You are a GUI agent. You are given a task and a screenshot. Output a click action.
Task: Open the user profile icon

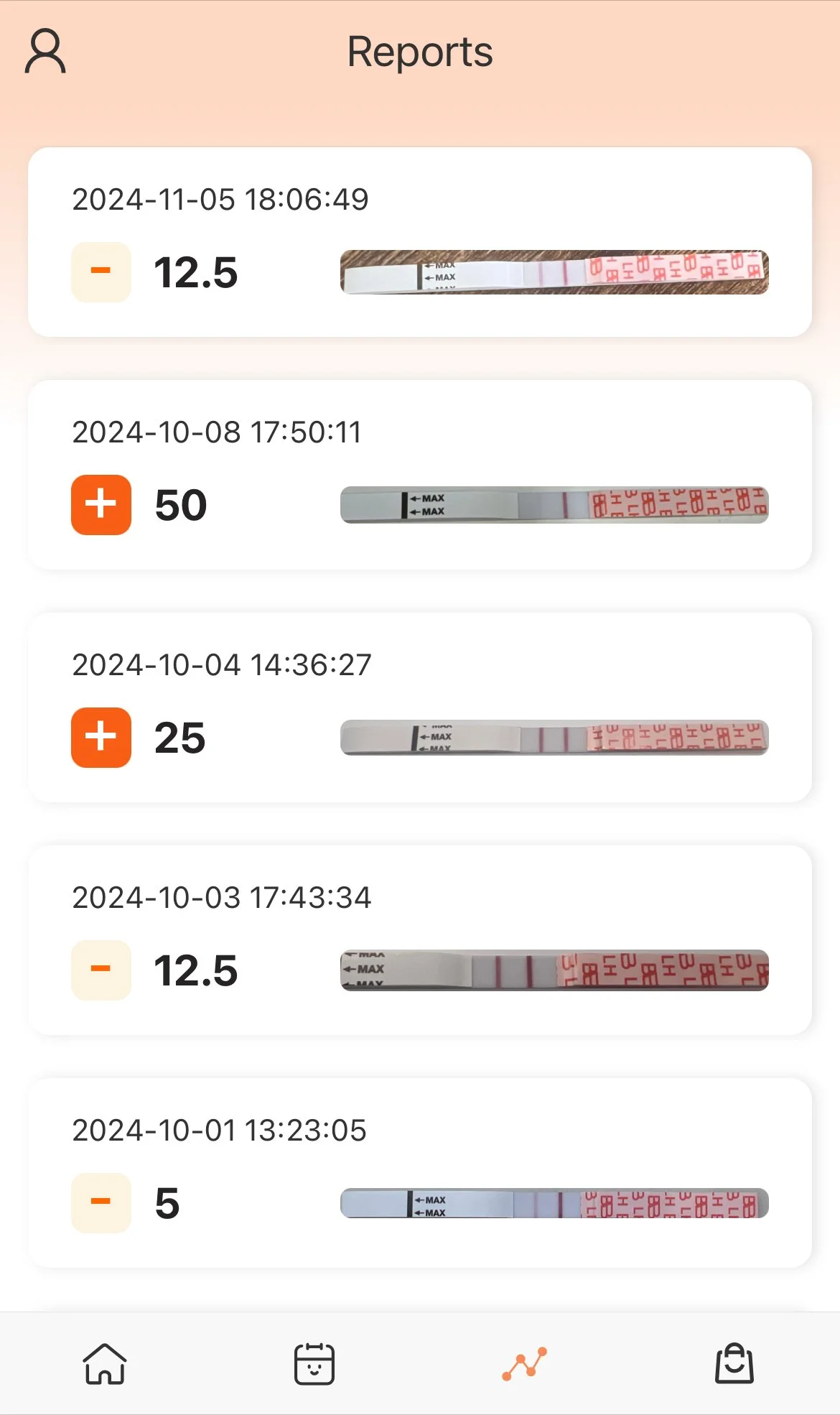pyautogui.click(x=45, y=51)
